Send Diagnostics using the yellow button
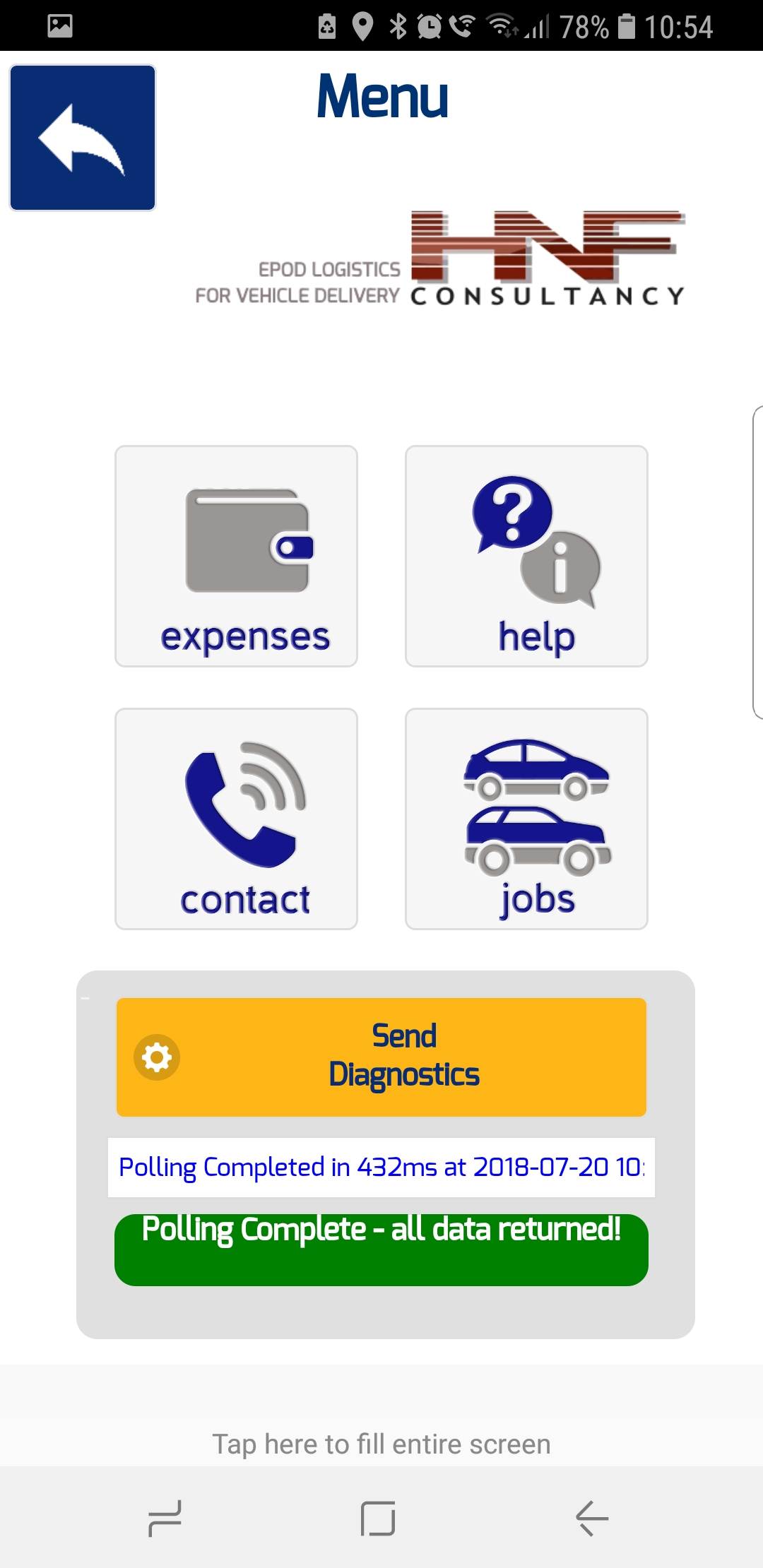 [381, 1057]
